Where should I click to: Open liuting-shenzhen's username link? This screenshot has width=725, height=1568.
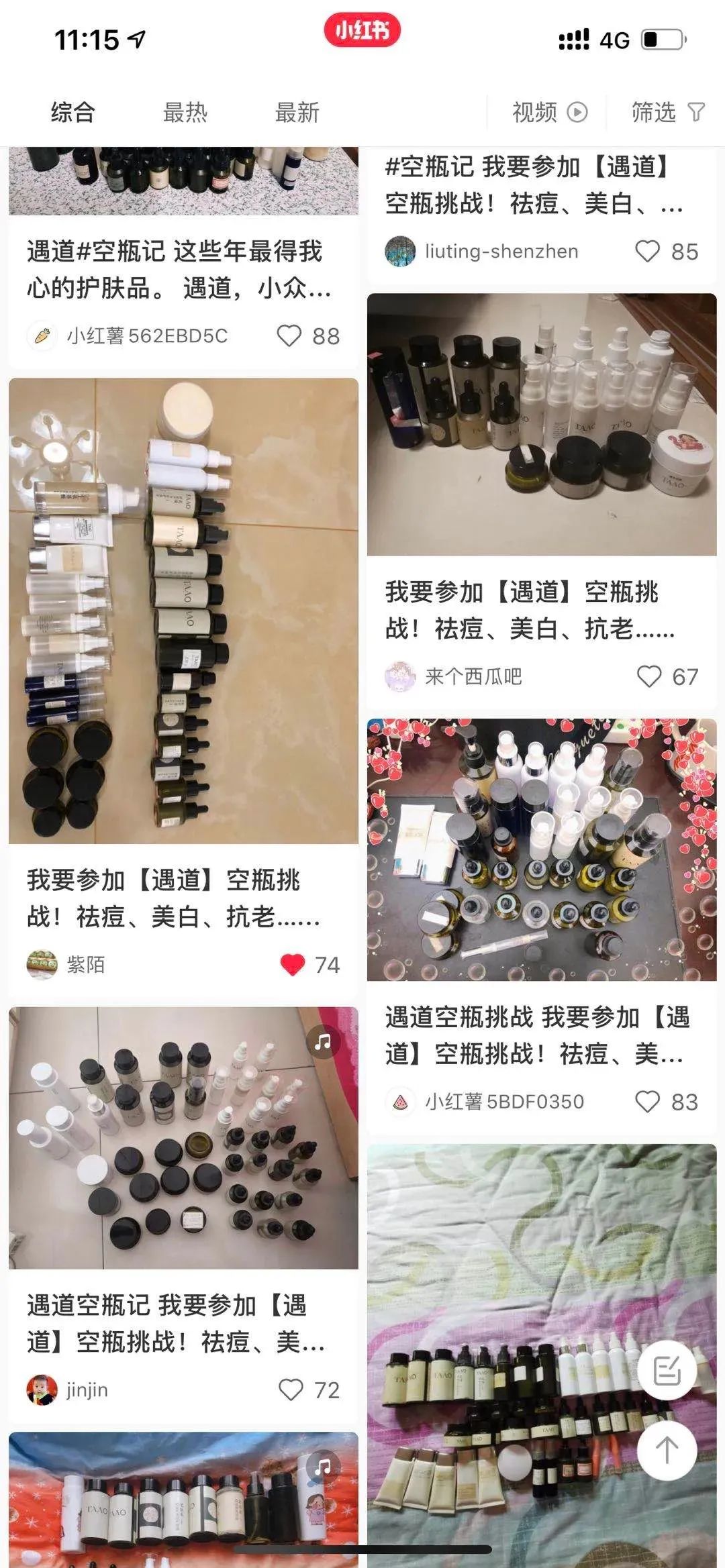pyautogui.click(x=501, y=252)
